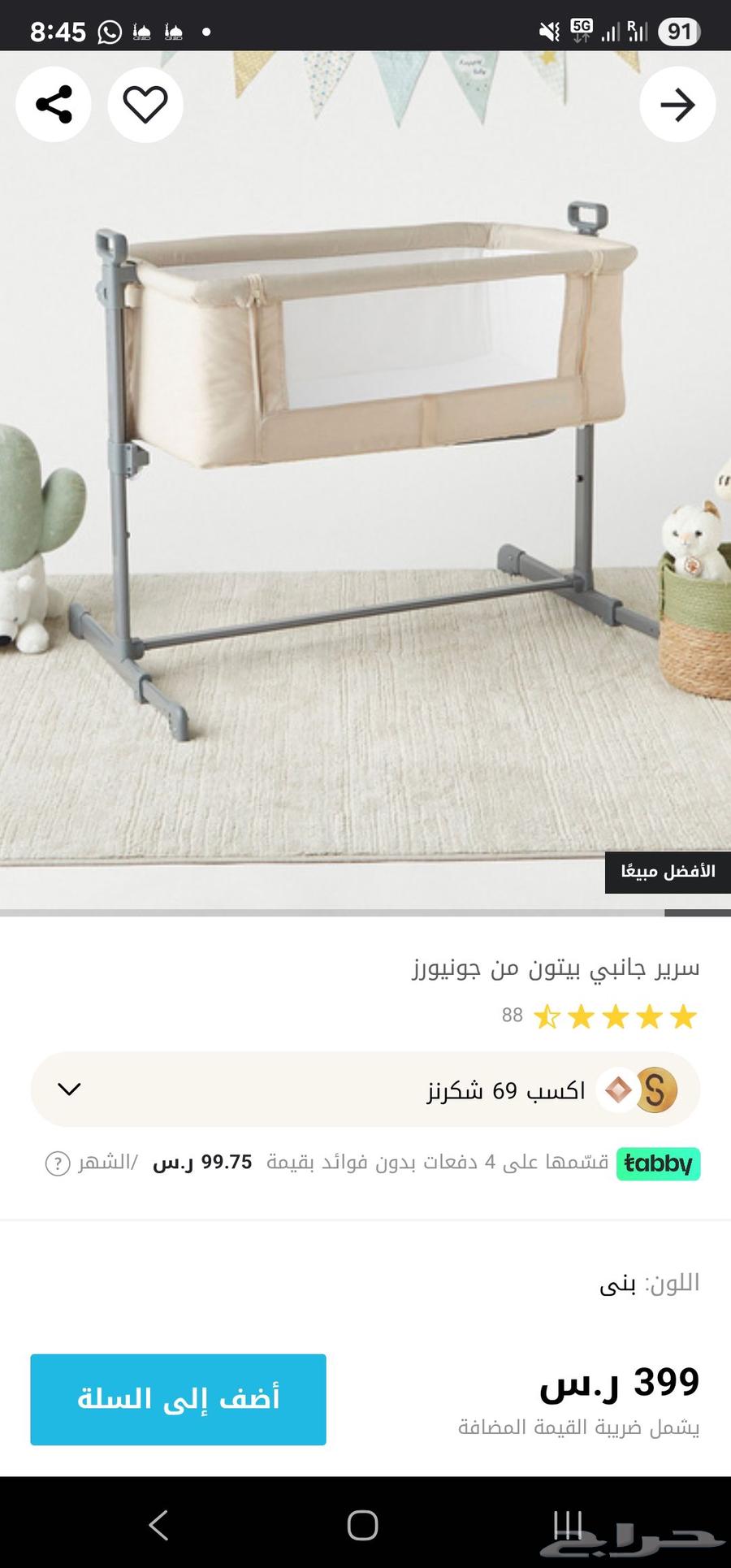The image size is (731, 1568).
Task: Select the fifth gold rating star
Action: point(683,1016)
